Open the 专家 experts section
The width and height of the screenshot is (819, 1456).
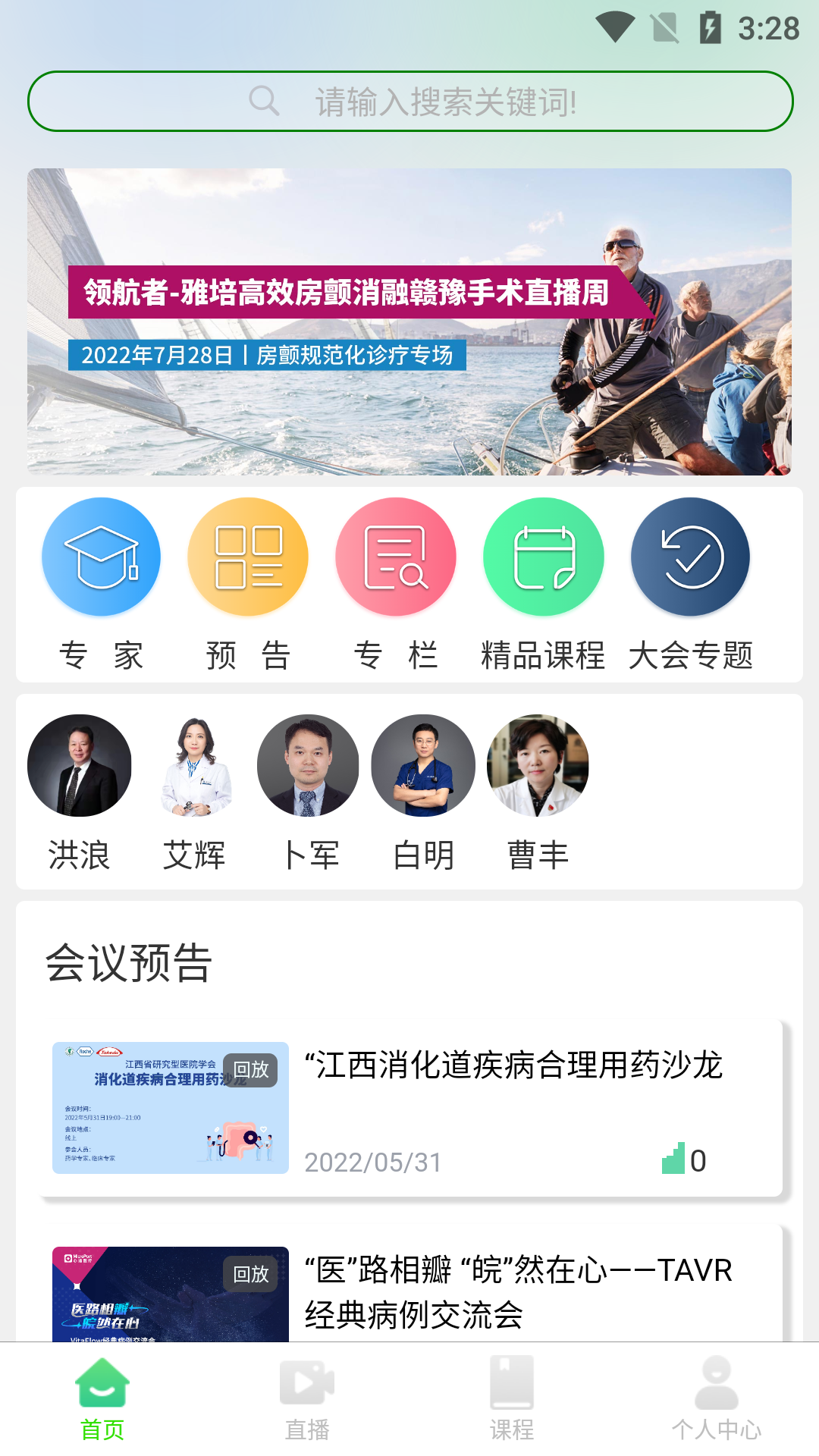coord(101,584)
